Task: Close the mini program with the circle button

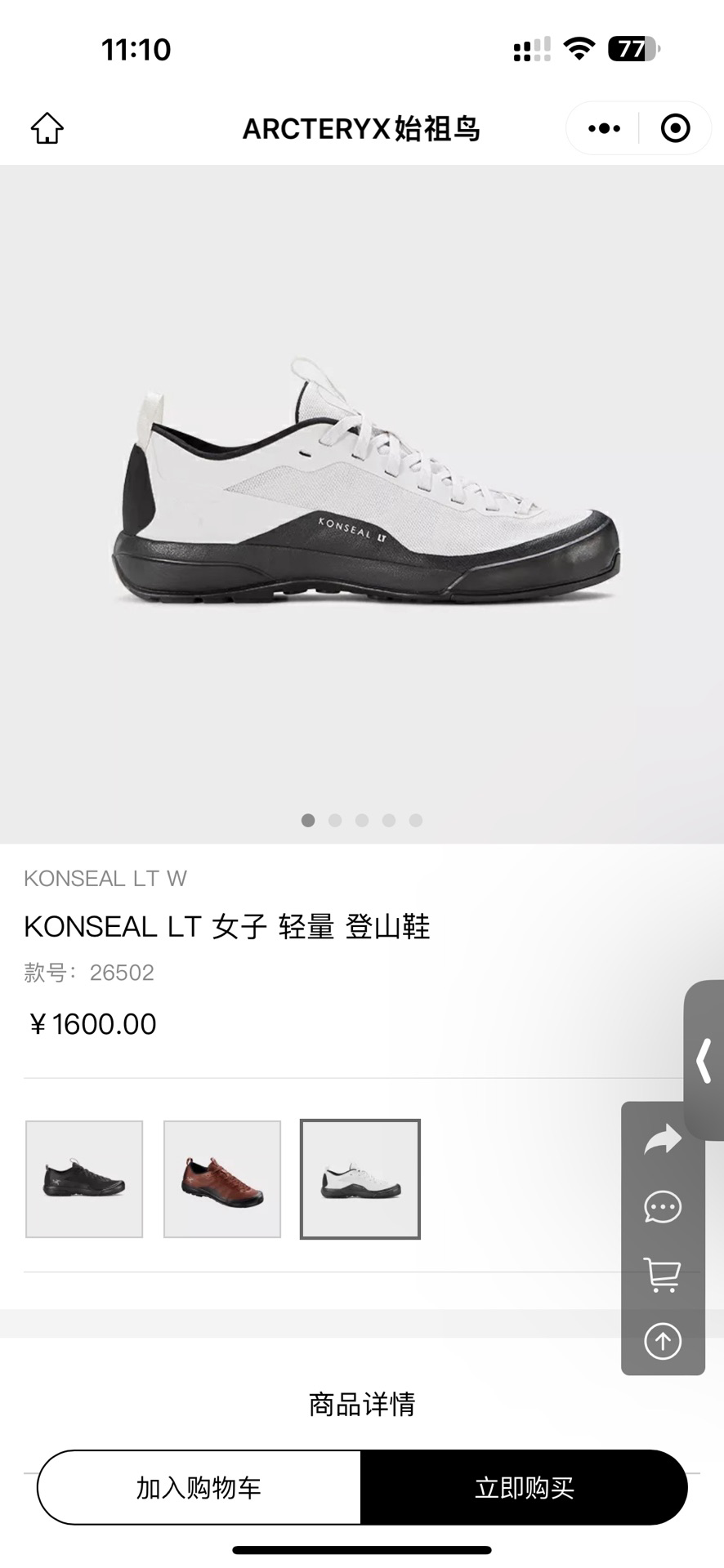Action: click(x=675, y=128)
